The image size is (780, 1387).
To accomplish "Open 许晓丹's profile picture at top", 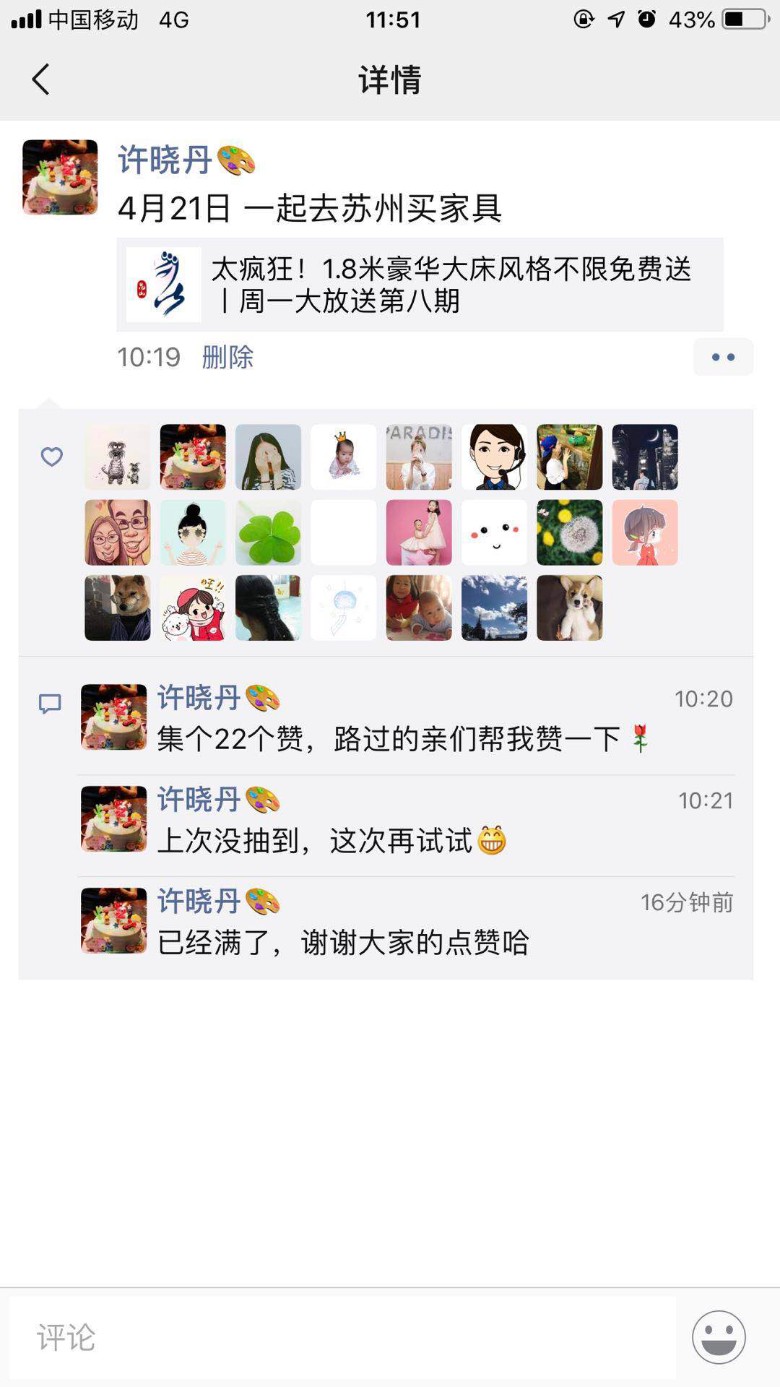I will (60, 177).
